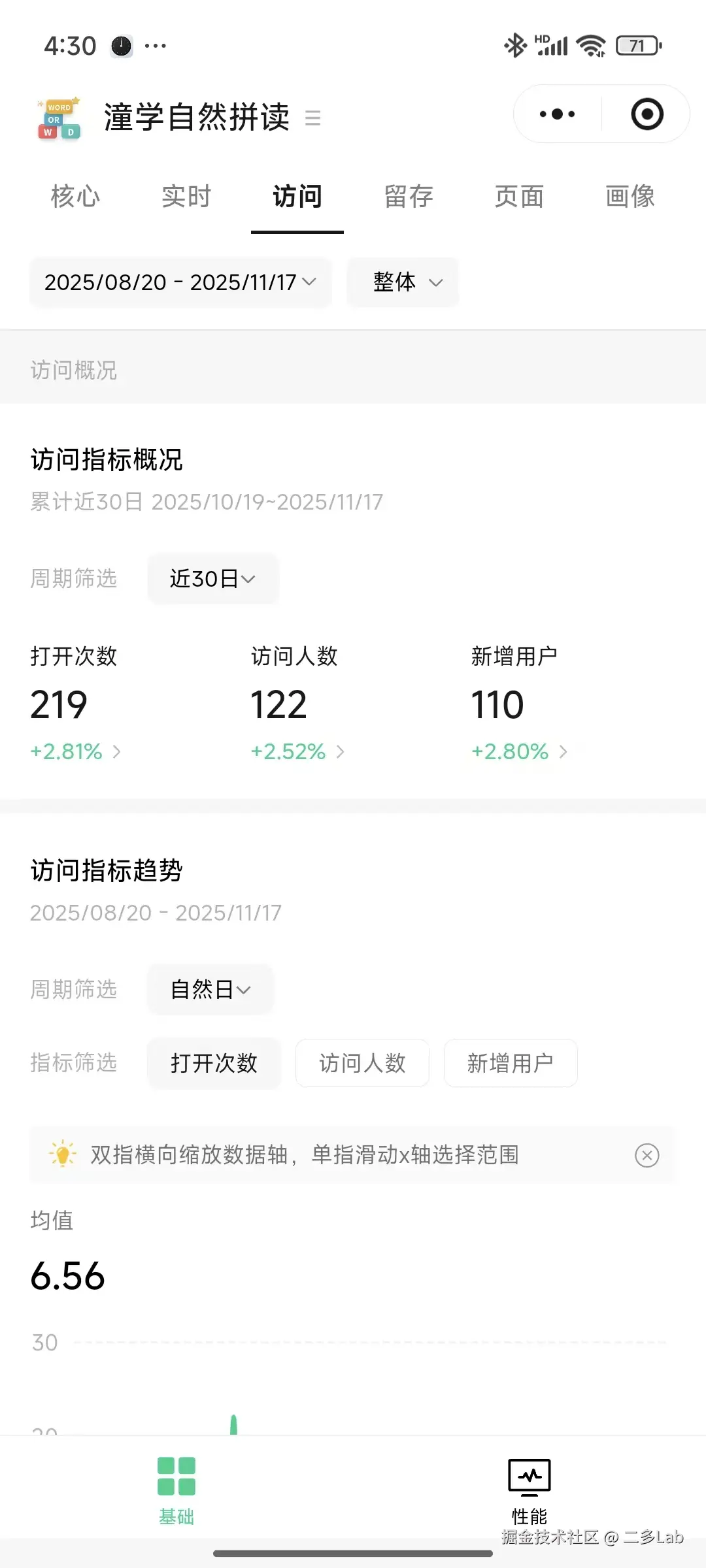Tap the menu icon next to the app title
Viewport: 706px width, 1568px height.
point(313,119)
